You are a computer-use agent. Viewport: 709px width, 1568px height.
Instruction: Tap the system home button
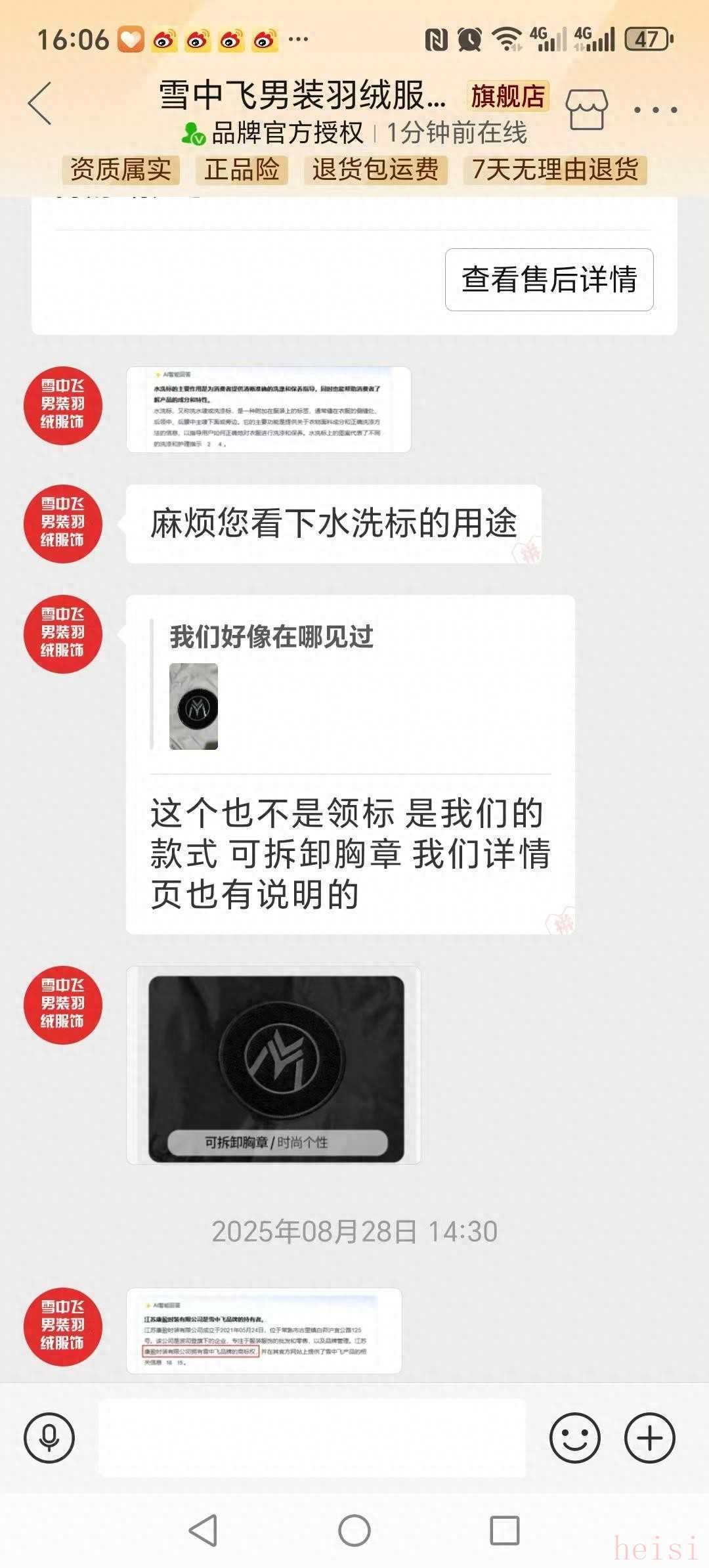coord(354,1531)
